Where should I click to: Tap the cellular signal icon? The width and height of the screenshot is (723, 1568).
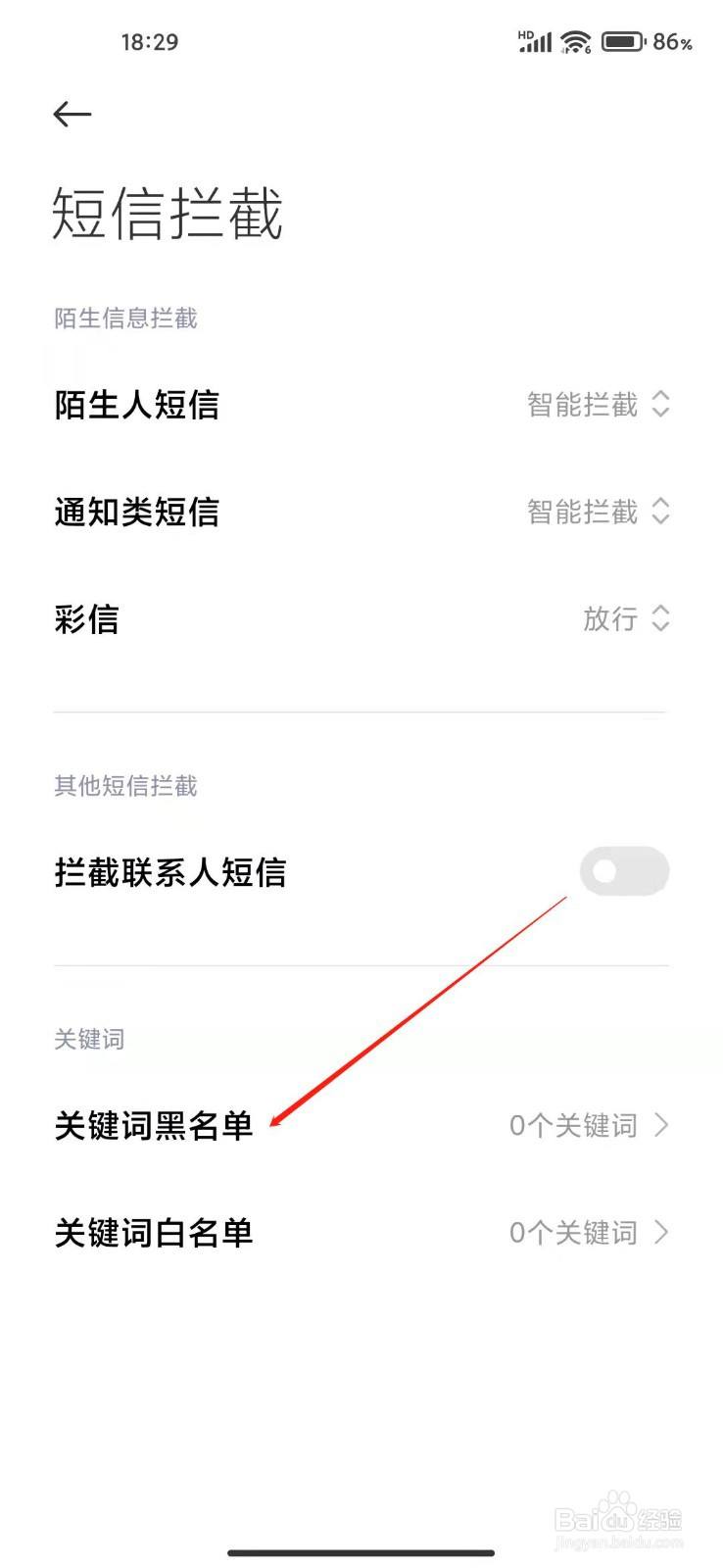[x=538, y=43]
